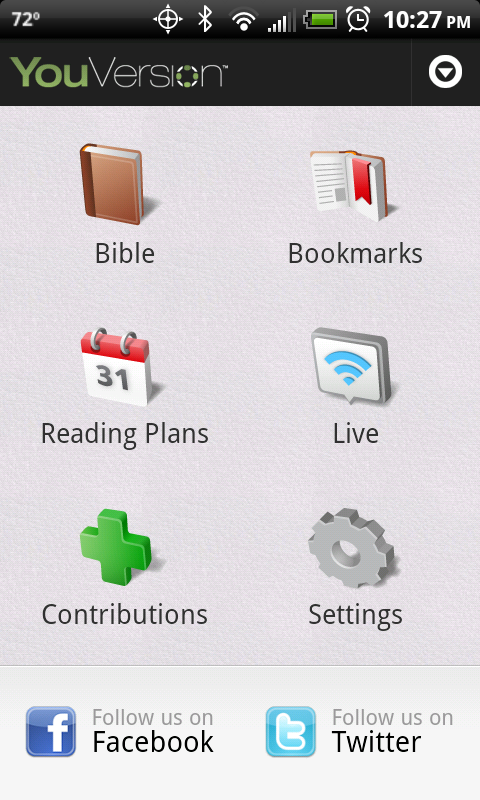Open the Live section

(x=355, y=387)
